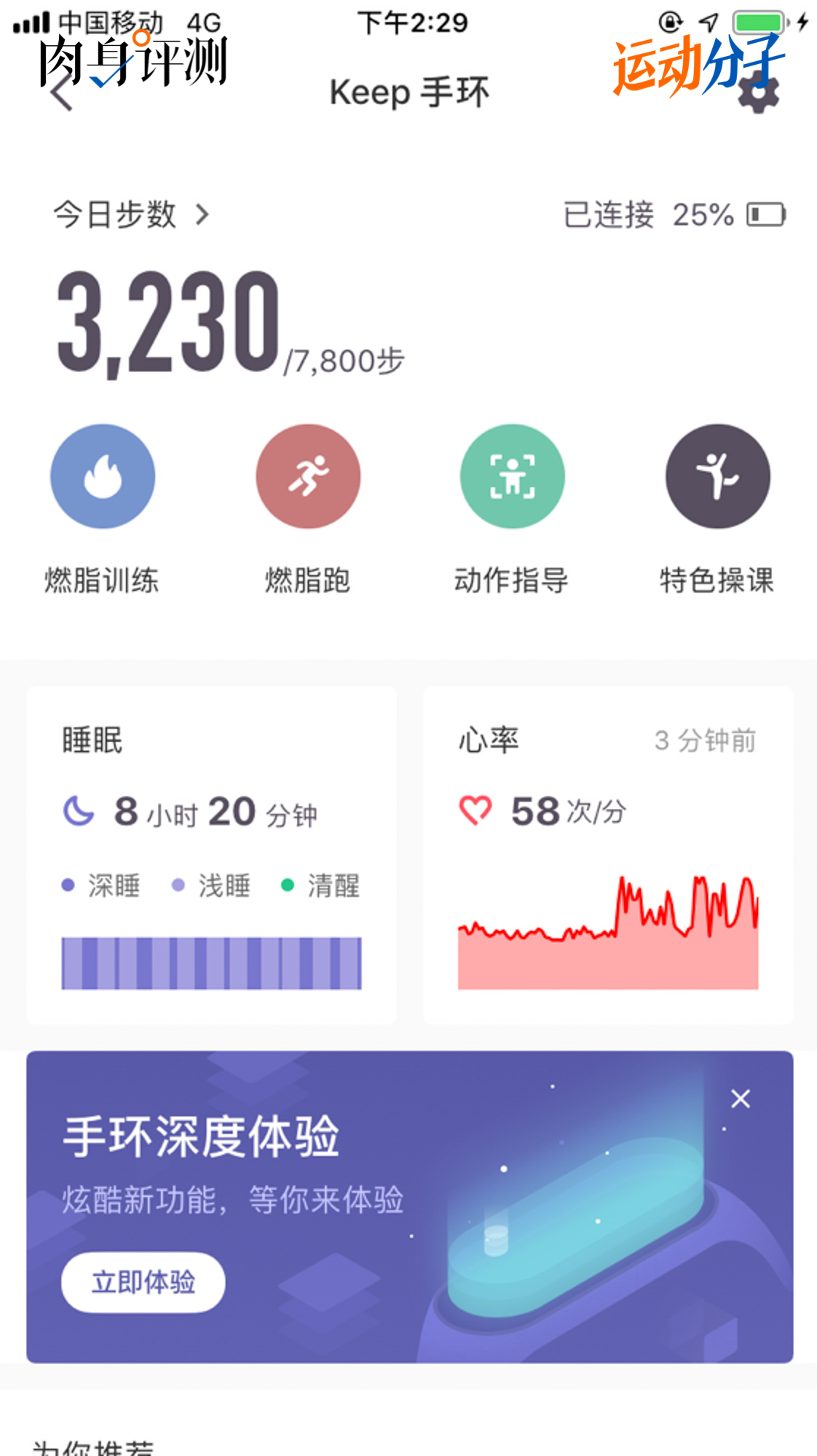Open heart rate history via 3 分钟前
This screenshot has height=1456, width=817.
coord(704,739)
